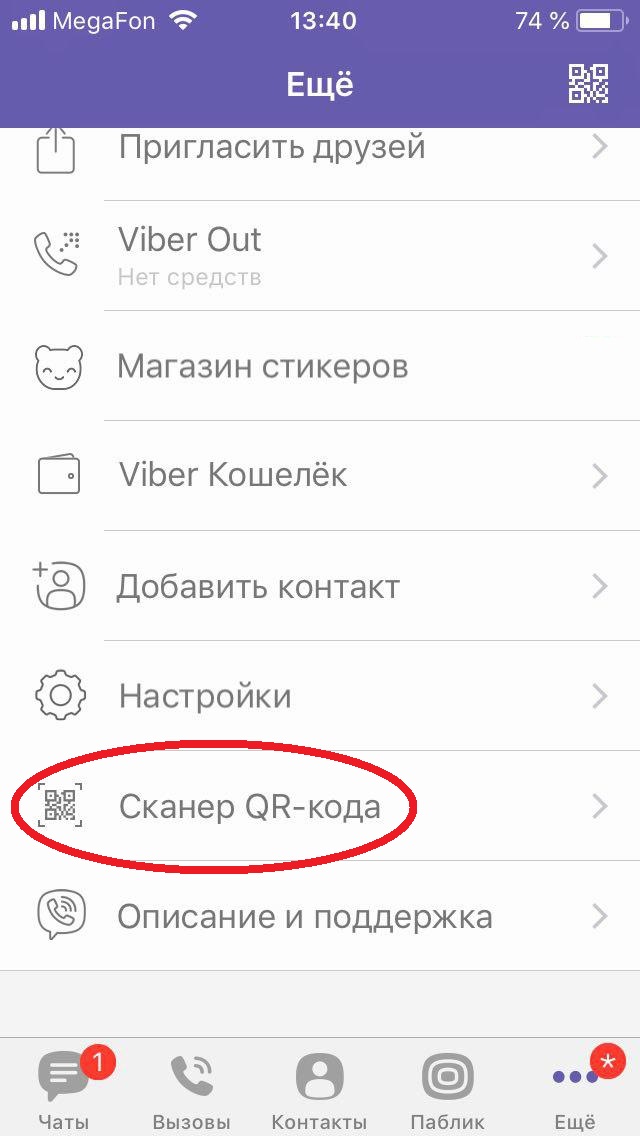Open Магазин стикеров
The image size is (640, 1136).
pos(320,367)
